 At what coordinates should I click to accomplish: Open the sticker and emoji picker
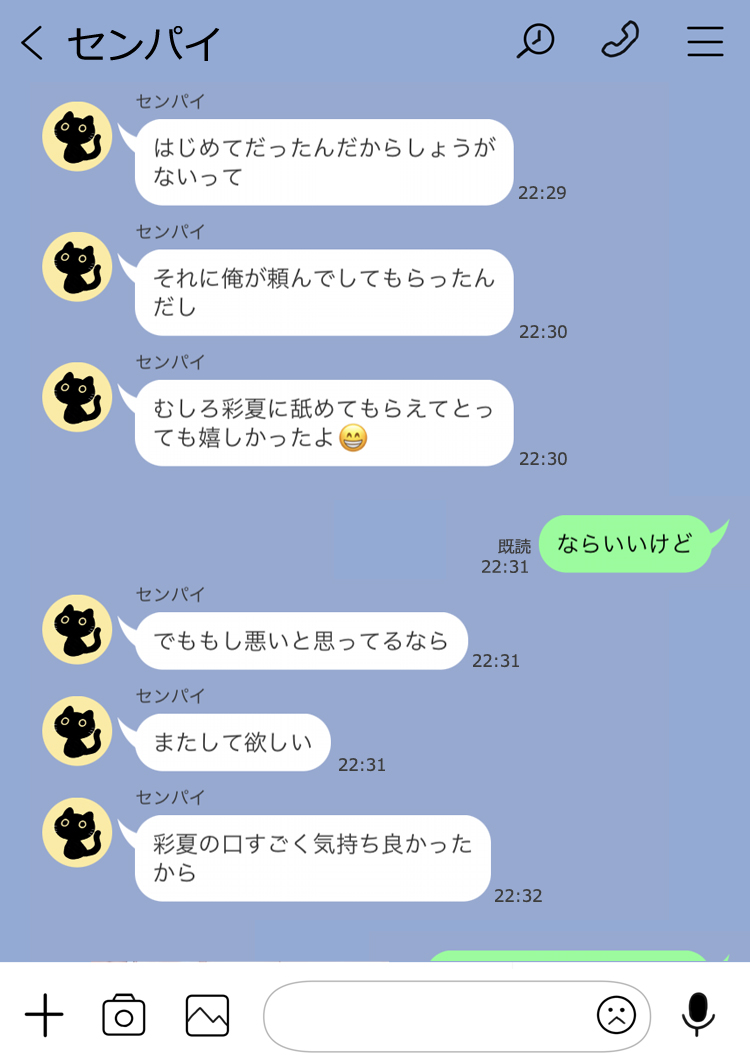coord(616,1016)
